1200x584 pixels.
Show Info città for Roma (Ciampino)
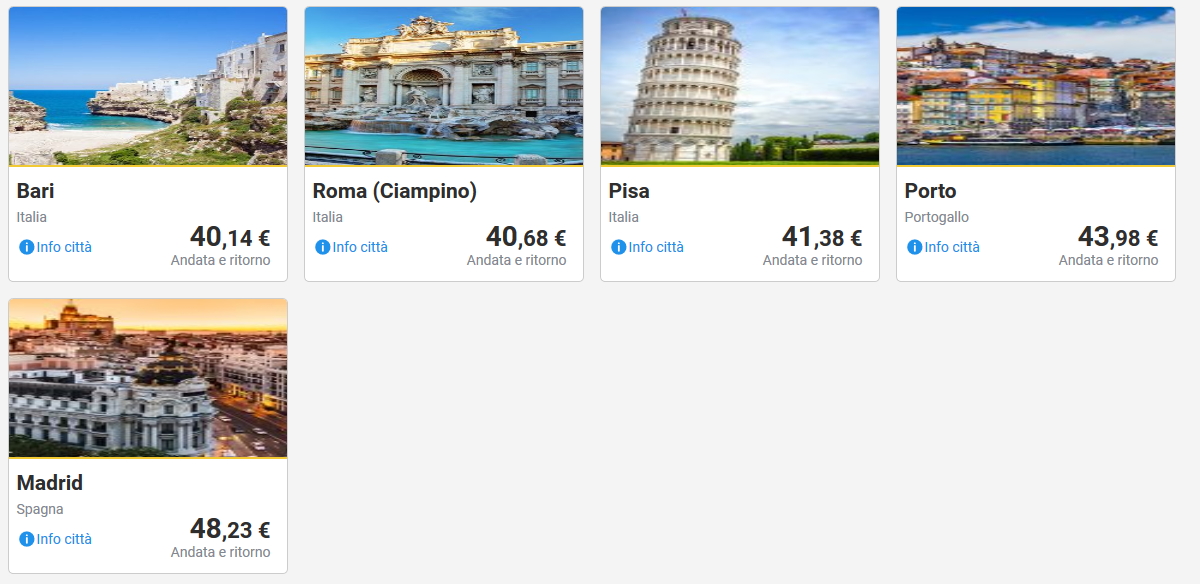[x=352, y=247]
